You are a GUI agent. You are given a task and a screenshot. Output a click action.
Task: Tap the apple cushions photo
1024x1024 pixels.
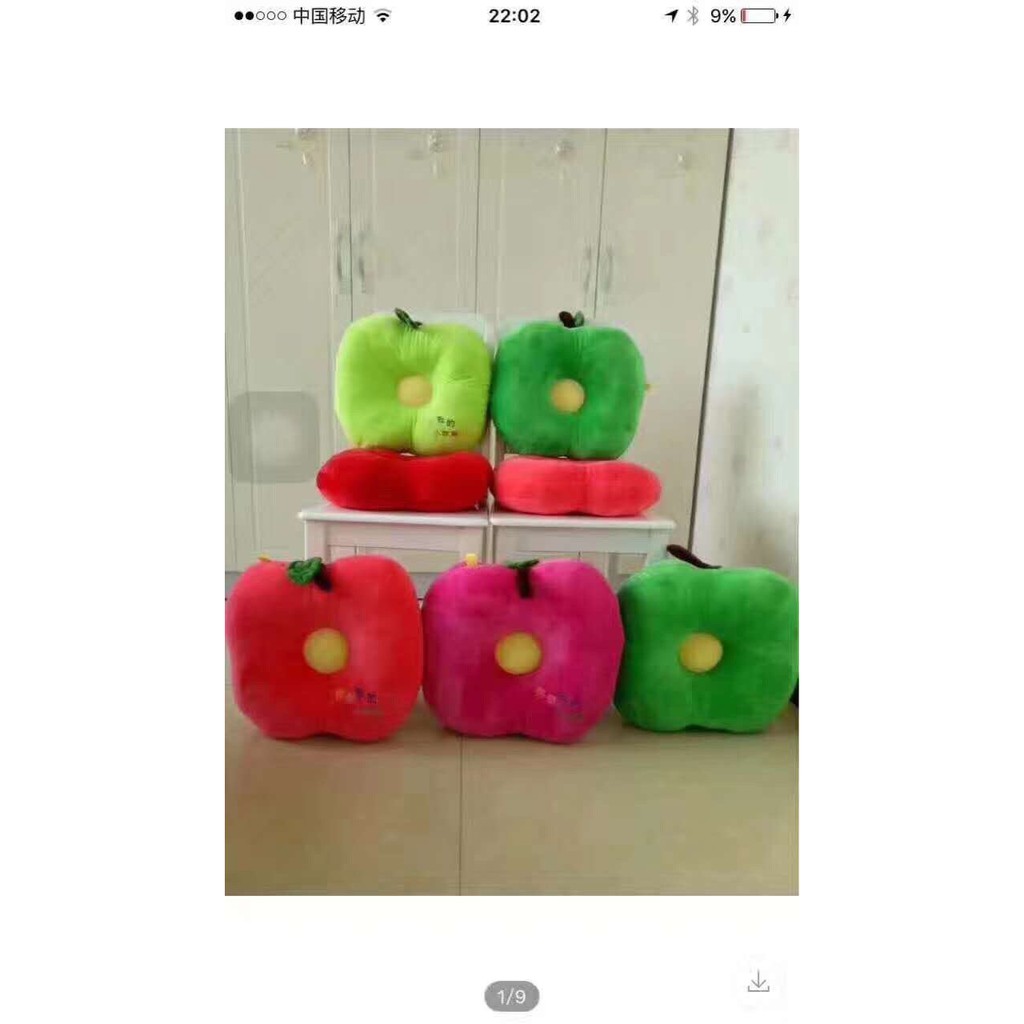coord(511,511)
